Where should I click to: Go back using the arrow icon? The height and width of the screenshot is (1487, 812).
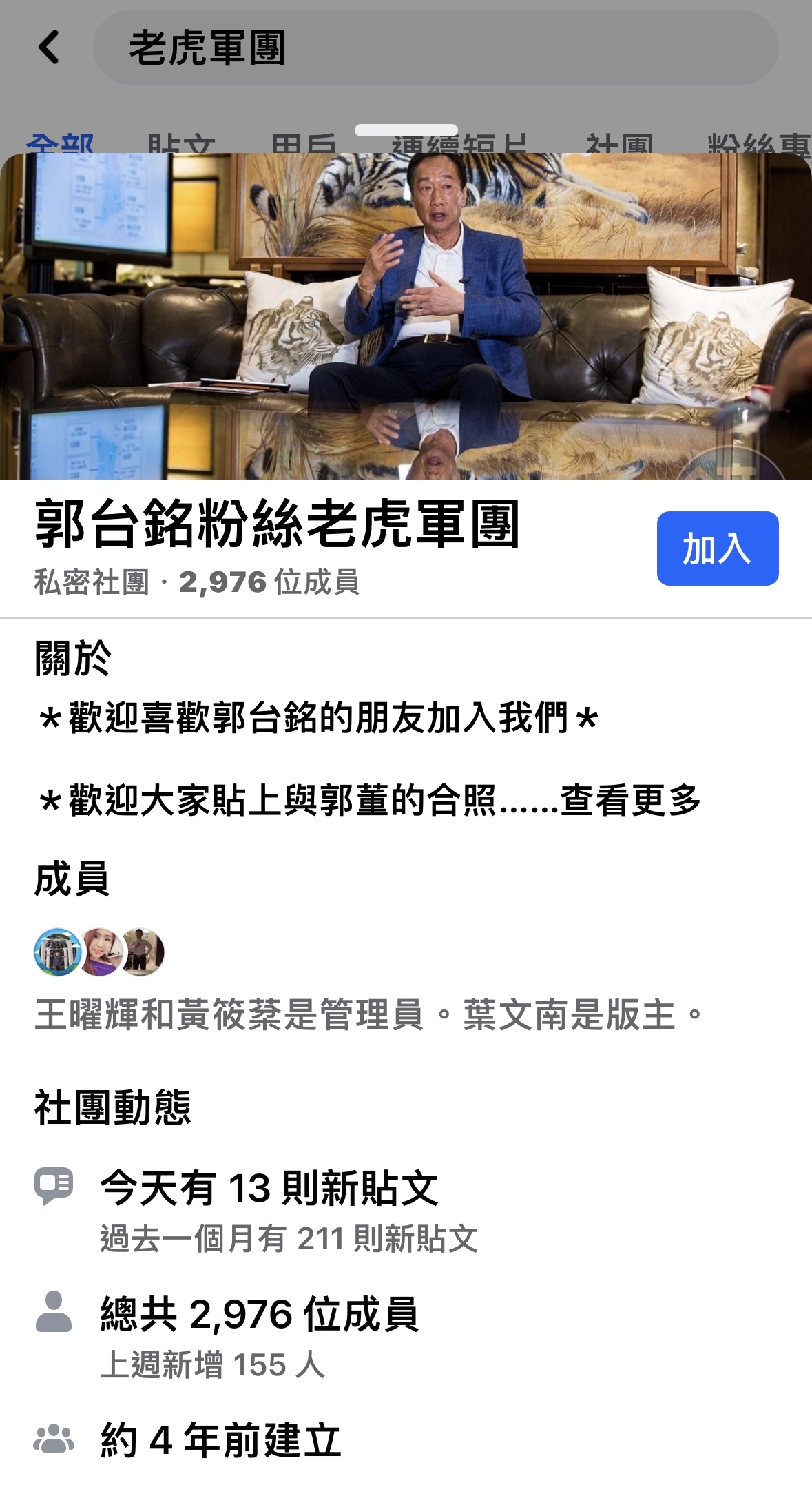click(x=48, y=48)
